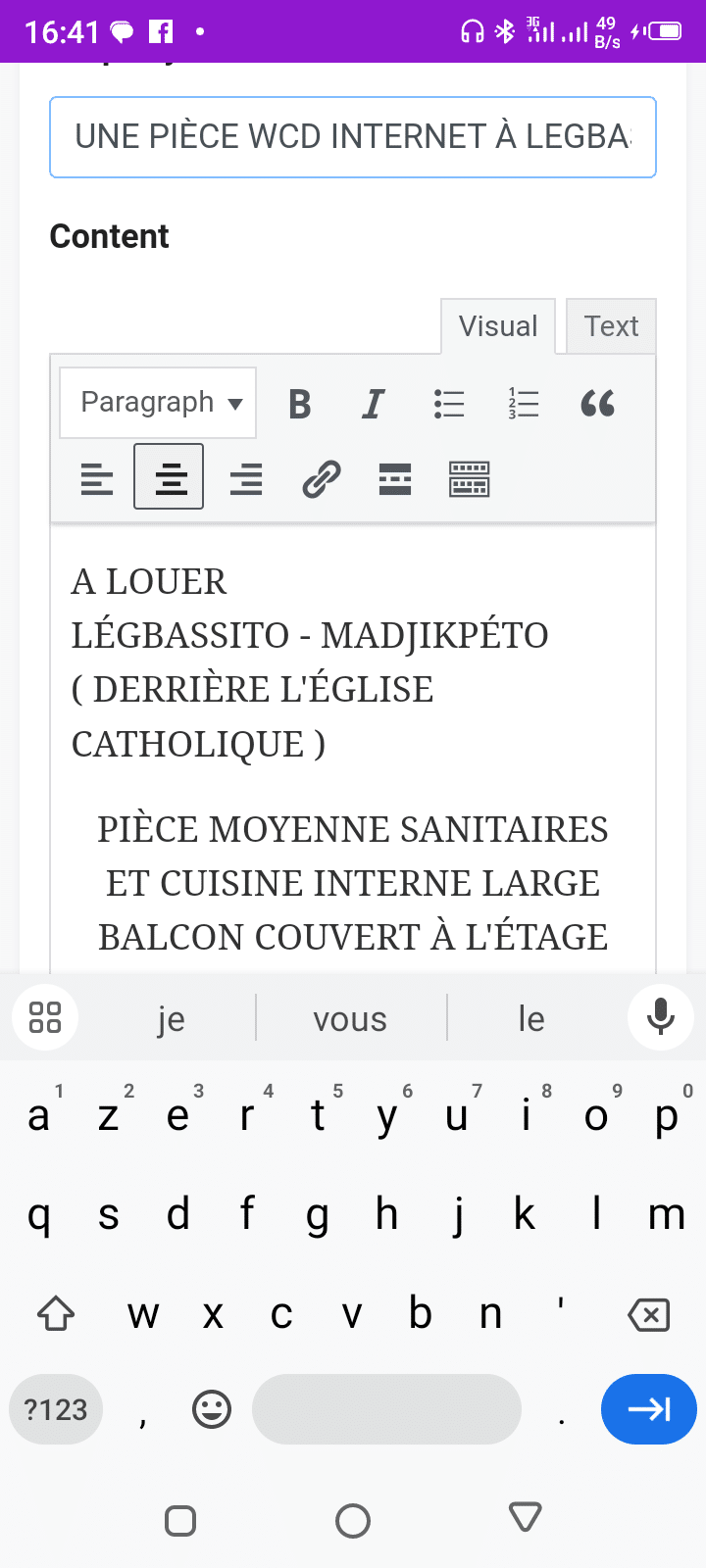
Task: Choose the suggested word "vous"
Action: coord(350,1019)
